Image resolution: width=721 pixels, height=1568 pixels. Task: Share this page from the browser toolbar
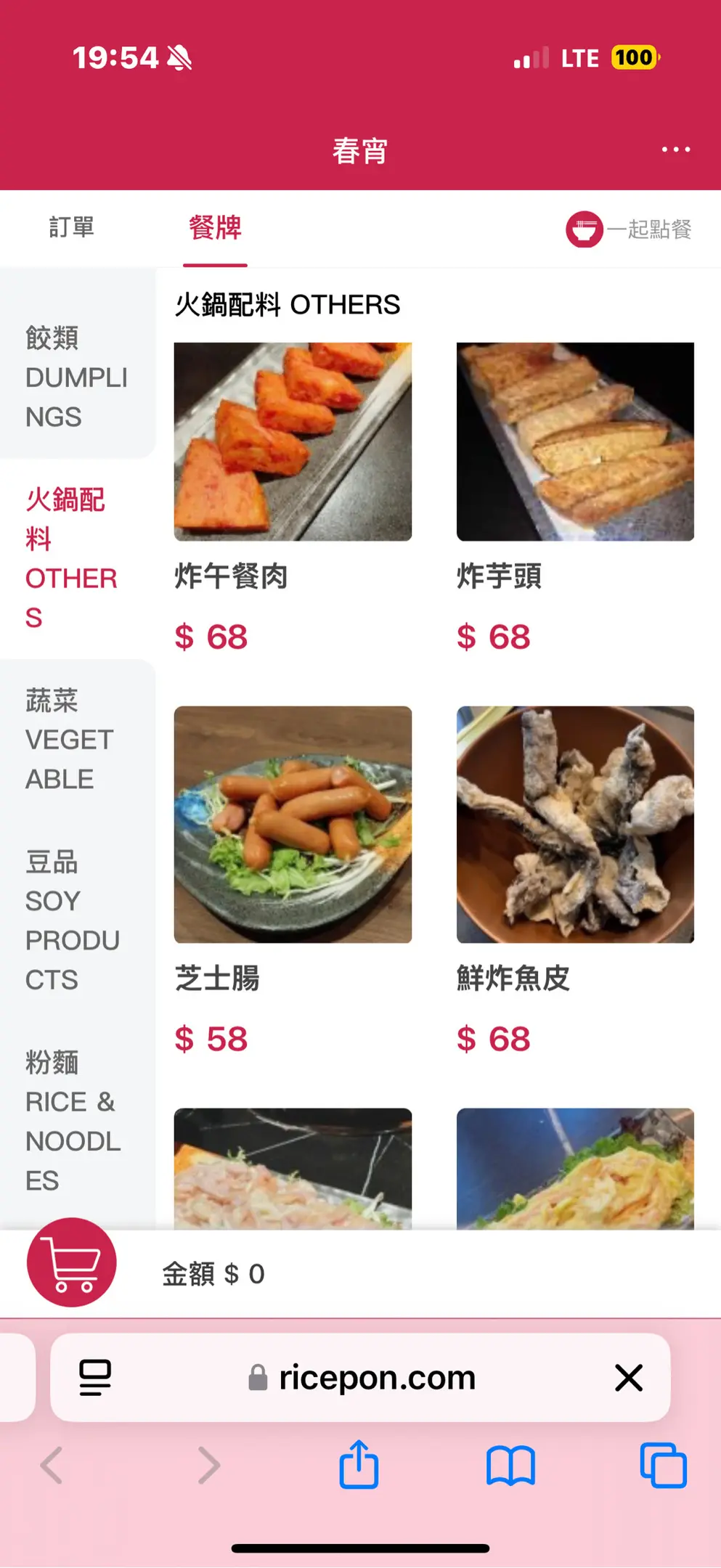point(359,1466)
